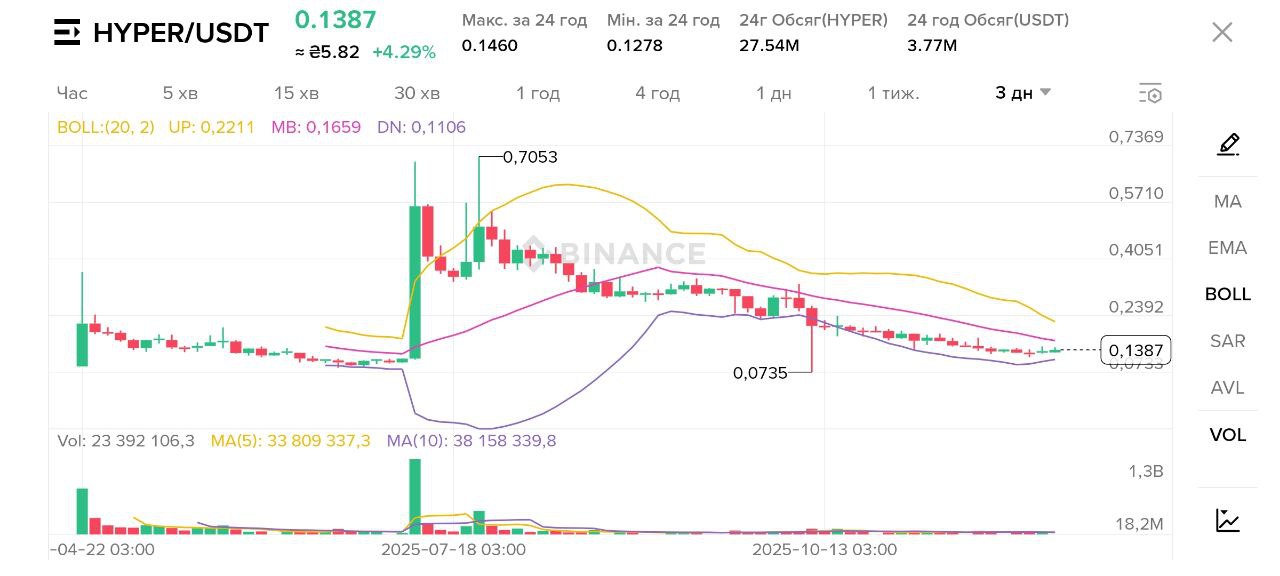Toggle the BOLL indicator off
1280x576 pixels.
pos(1228,294)
